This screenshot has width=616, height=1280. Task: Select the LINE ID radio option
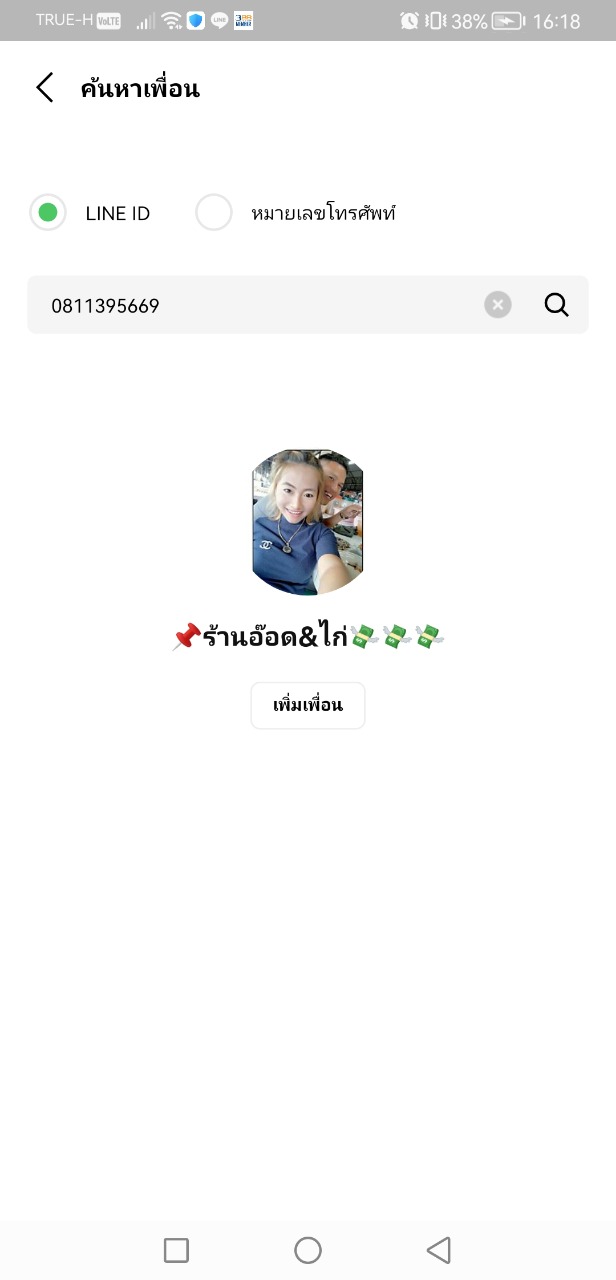[x=47, y=213]
